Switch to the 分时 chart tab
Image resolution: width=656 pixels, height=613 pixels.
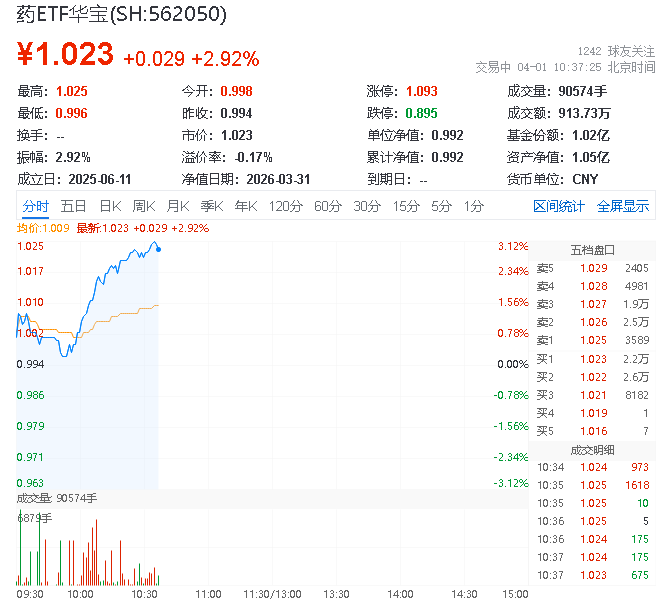point(35,206)
